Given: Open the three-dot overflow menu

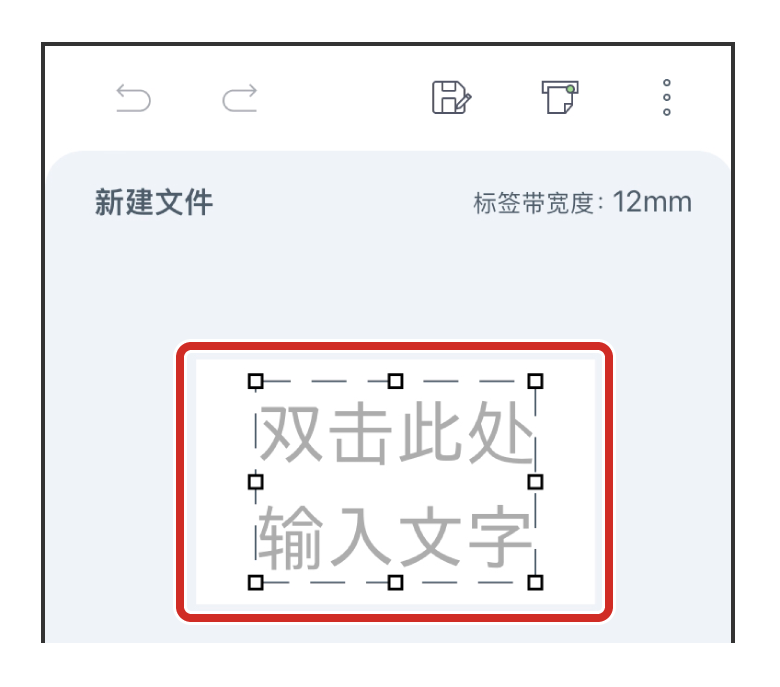Looking at the screenshot, I should coord(667,98).
